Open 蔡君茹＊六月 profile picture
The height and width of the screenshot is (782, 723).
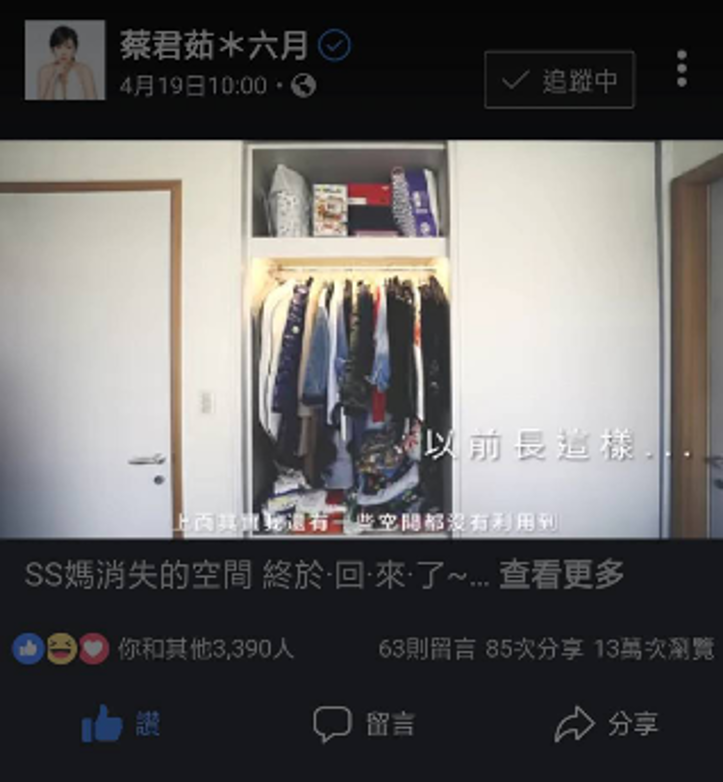pos(65,60)
